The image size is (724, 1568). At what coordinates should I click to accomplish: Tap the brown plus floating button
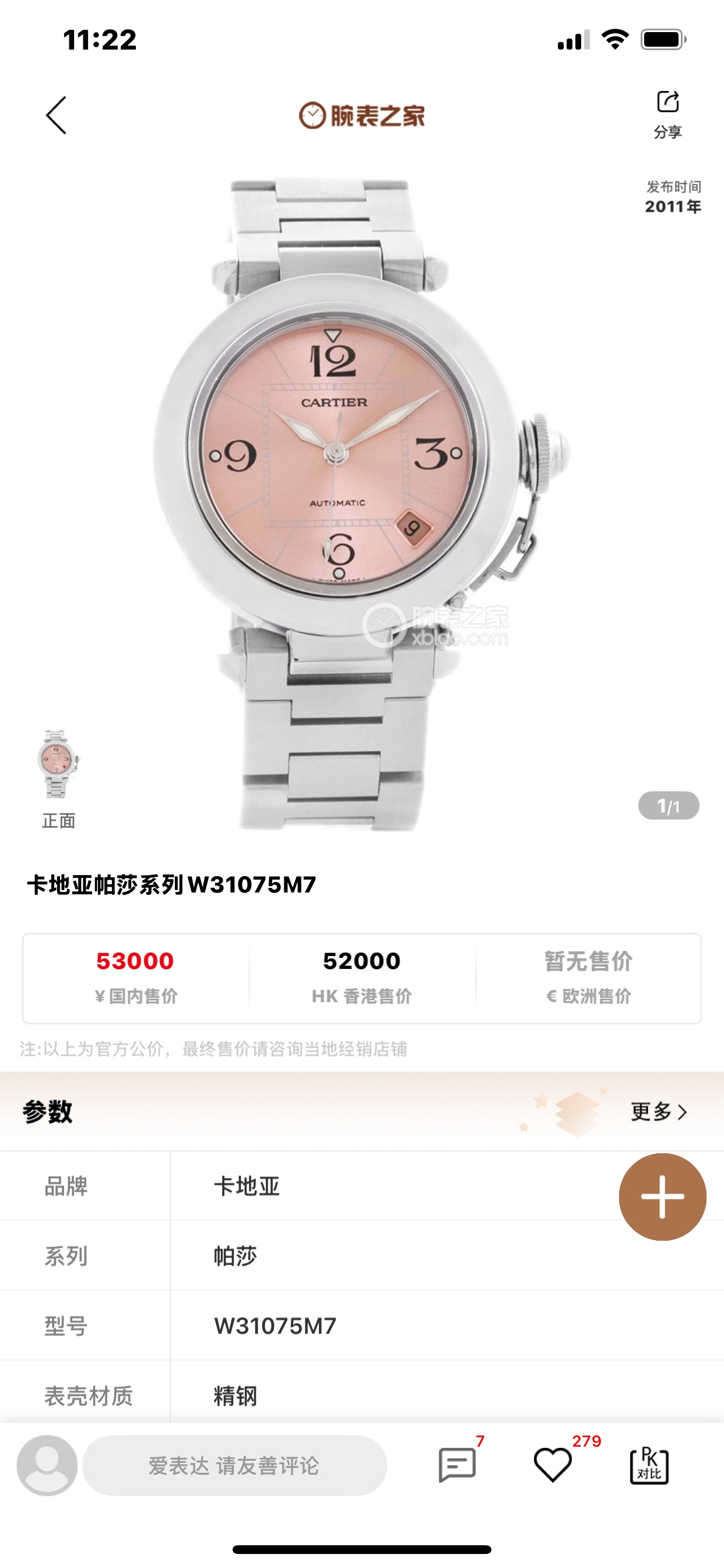662,1196
